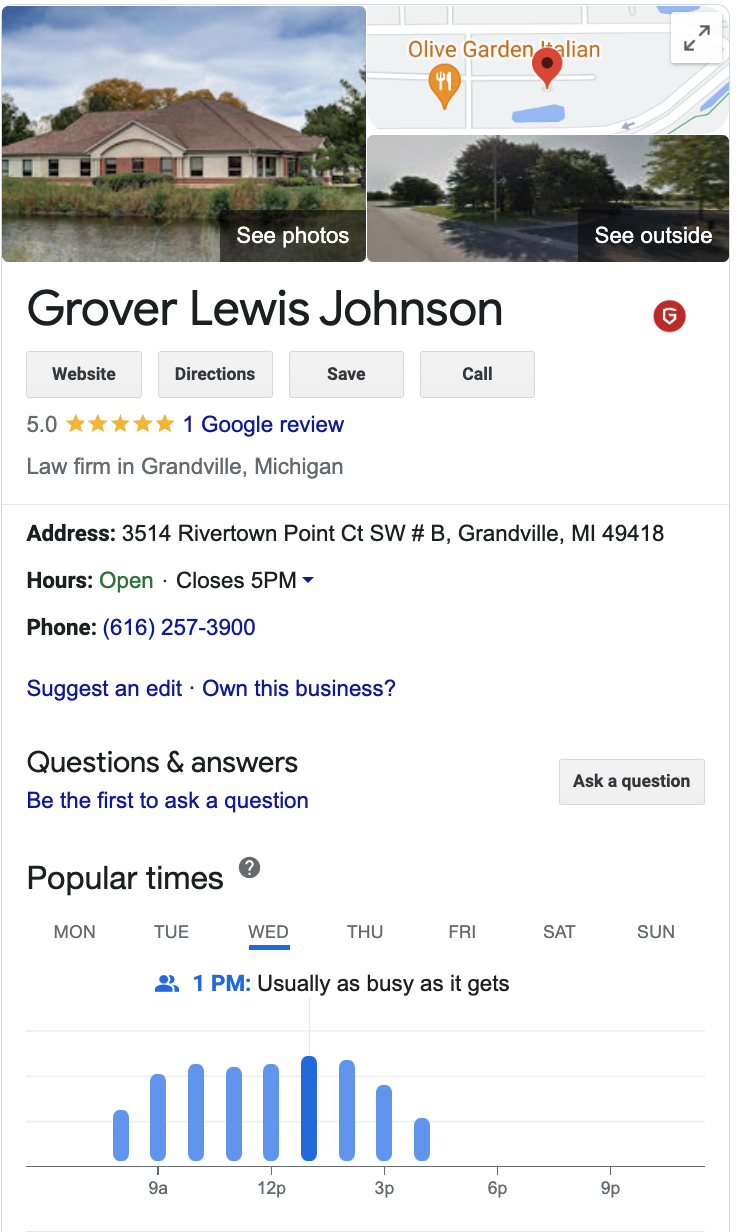This screenshot has width=740, height=1232.
Task: Select the TUE tab
Action: pos(171,932)
